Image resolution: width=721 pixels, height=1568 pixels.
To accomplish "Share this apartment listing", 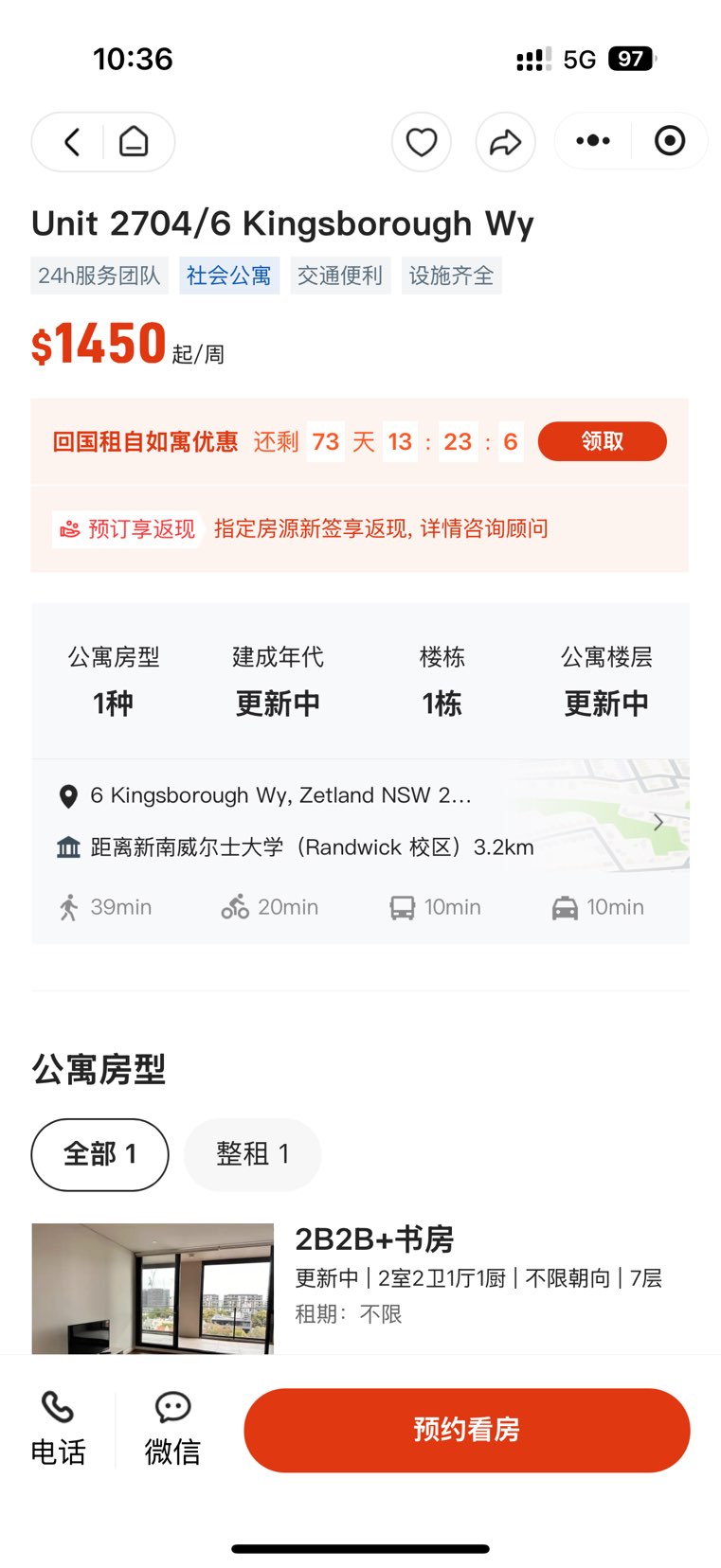I will coord(505,142).
